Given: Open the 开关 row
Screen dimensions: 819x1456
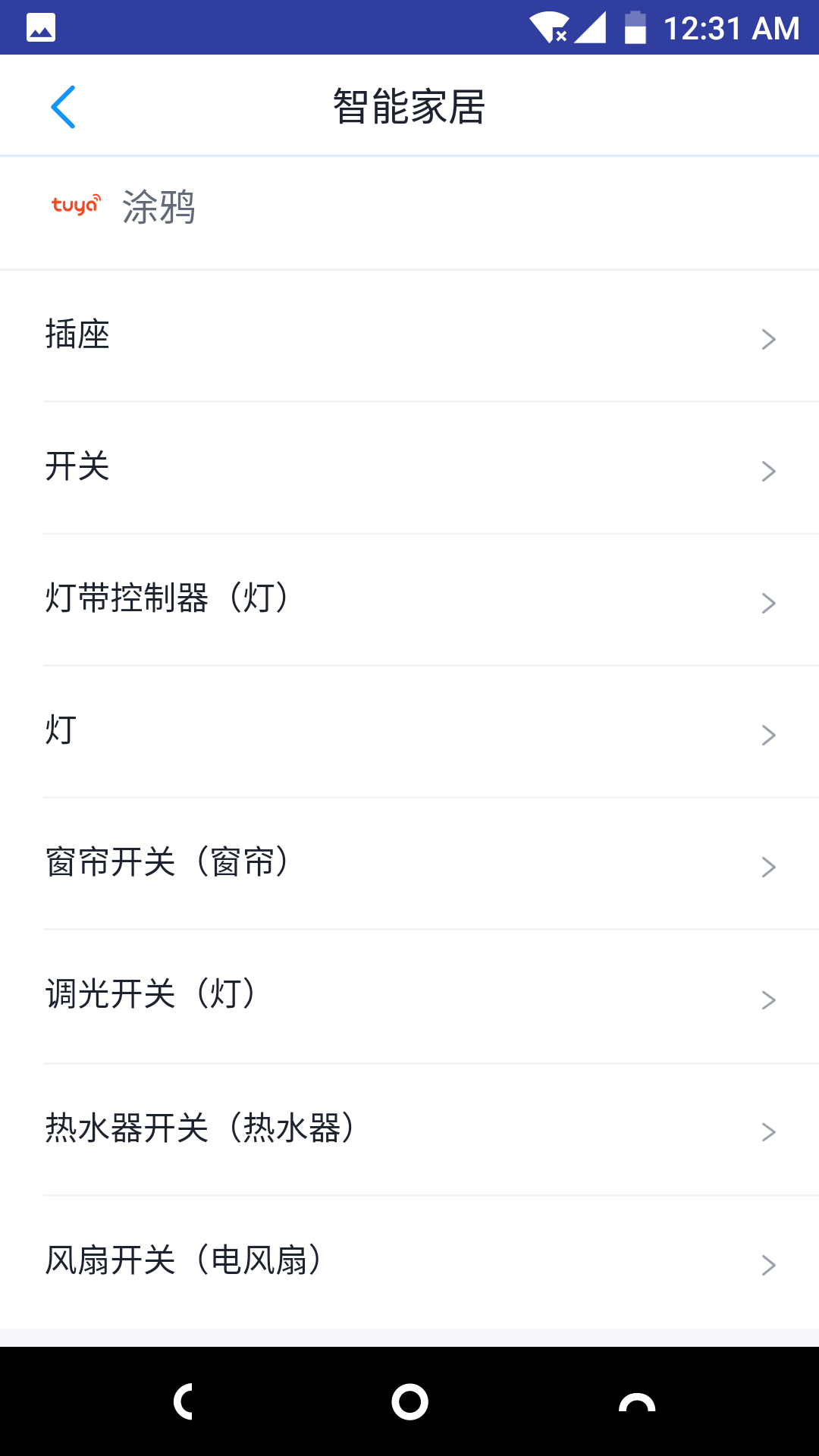Looking at the screenshot, I should (x=409, y=468).
